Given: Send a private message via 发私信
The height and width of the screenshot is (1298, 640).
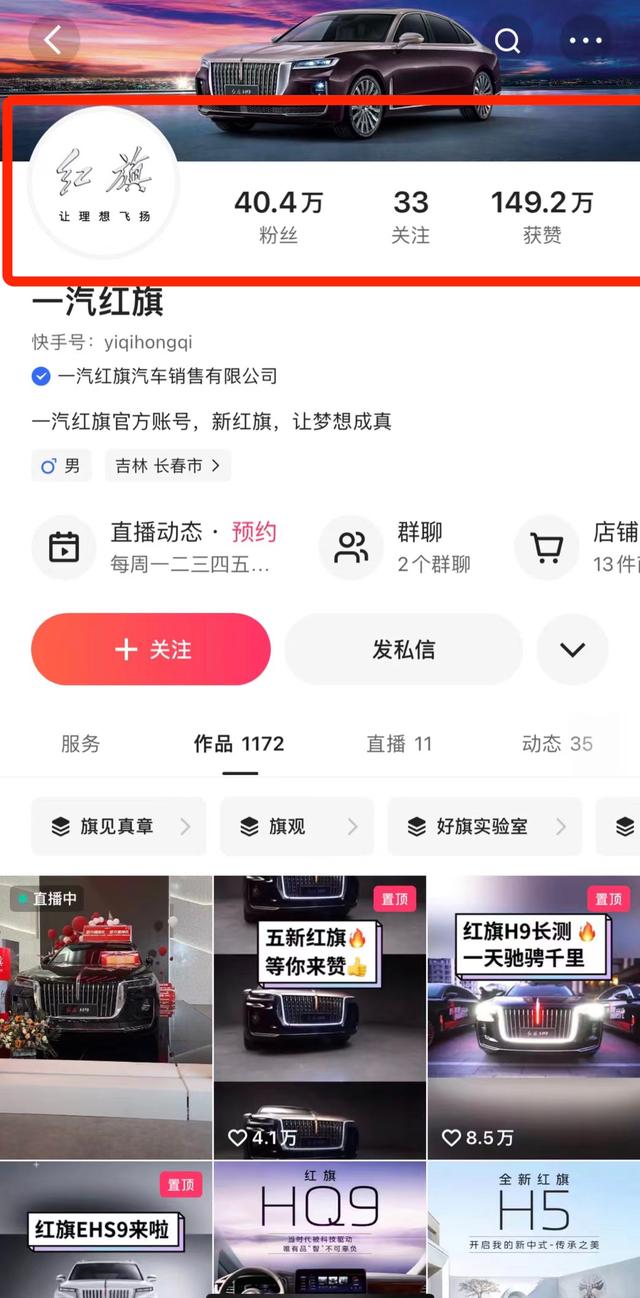Looking at the screenshot, I should (x=403, y=649).
